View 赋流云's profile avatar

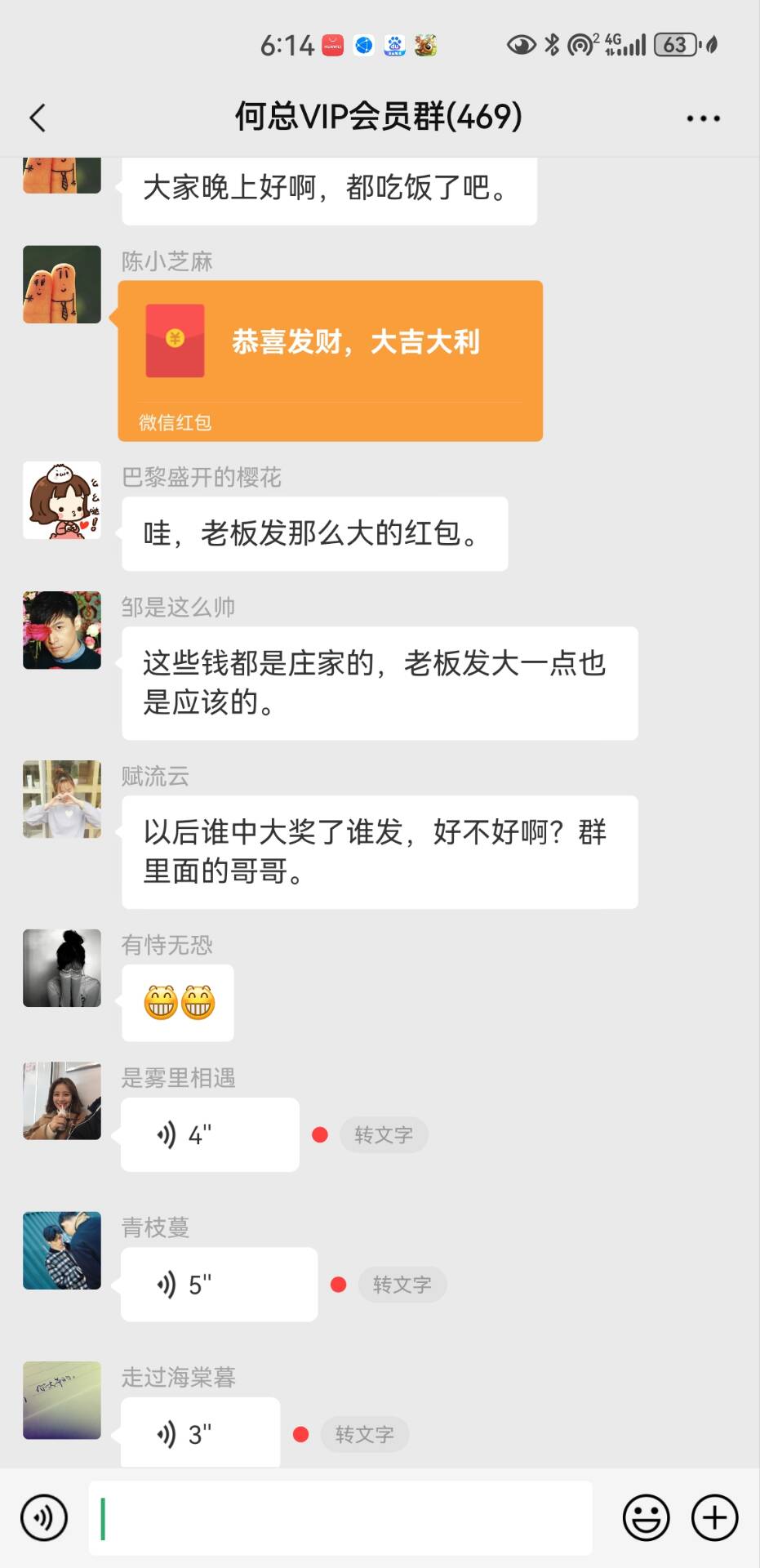[62, 799]
